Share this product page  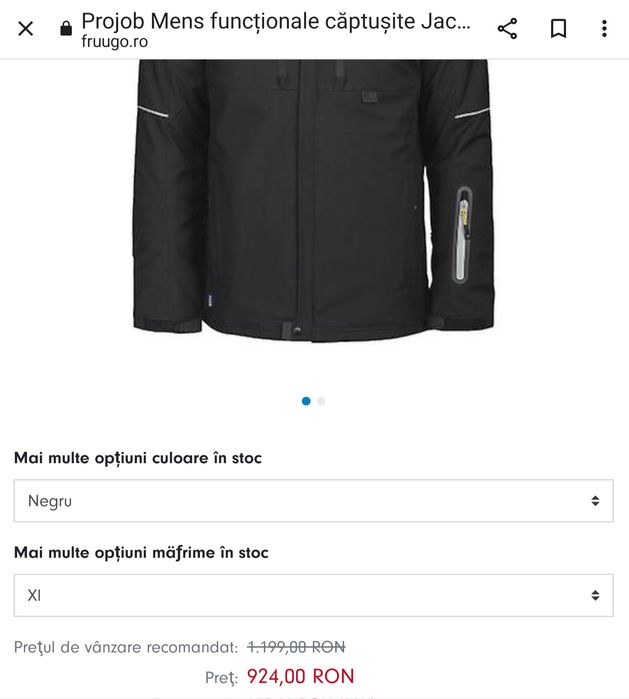[x=507, y=29]
